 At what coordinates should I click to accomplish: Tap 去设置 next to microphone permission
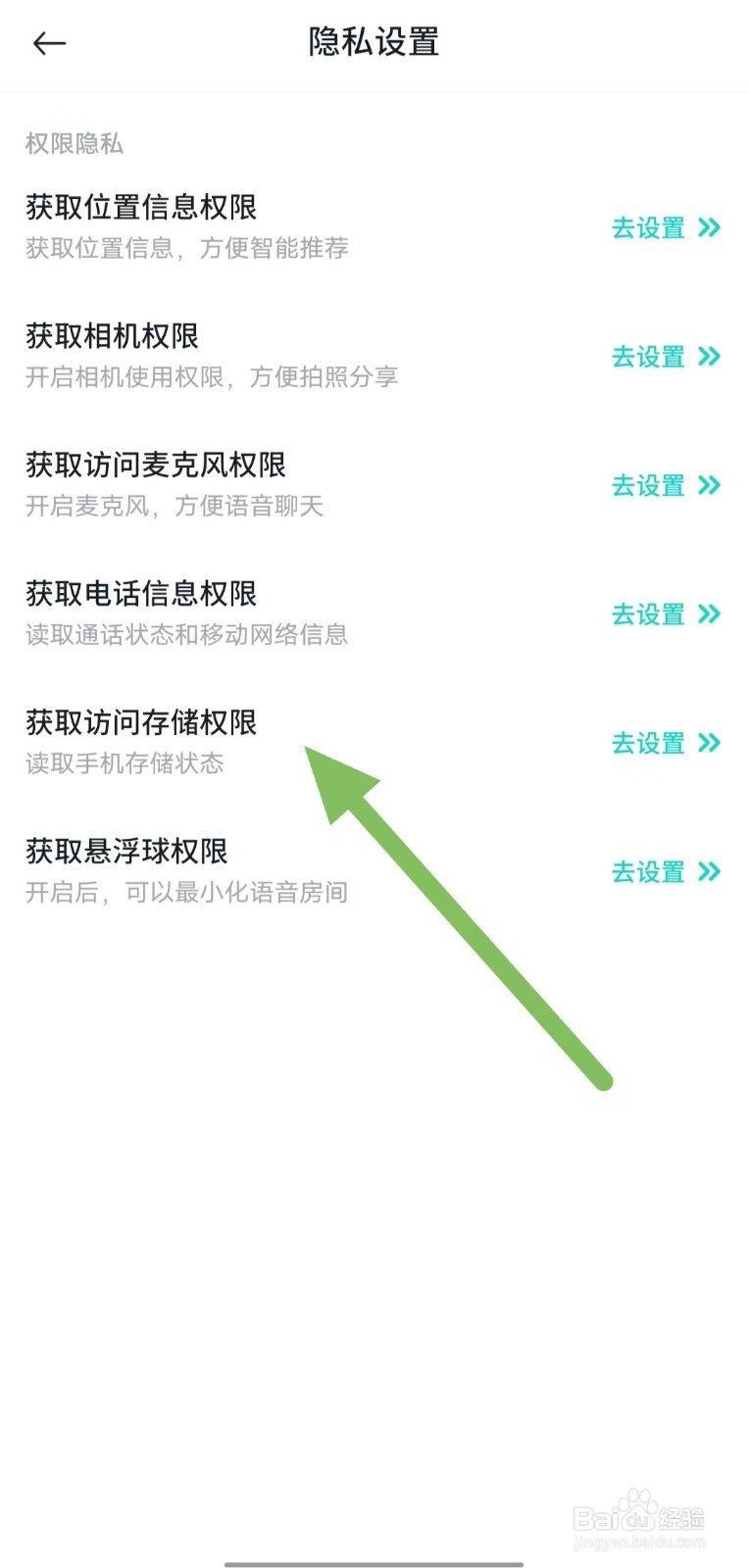(x=647, y=486)
